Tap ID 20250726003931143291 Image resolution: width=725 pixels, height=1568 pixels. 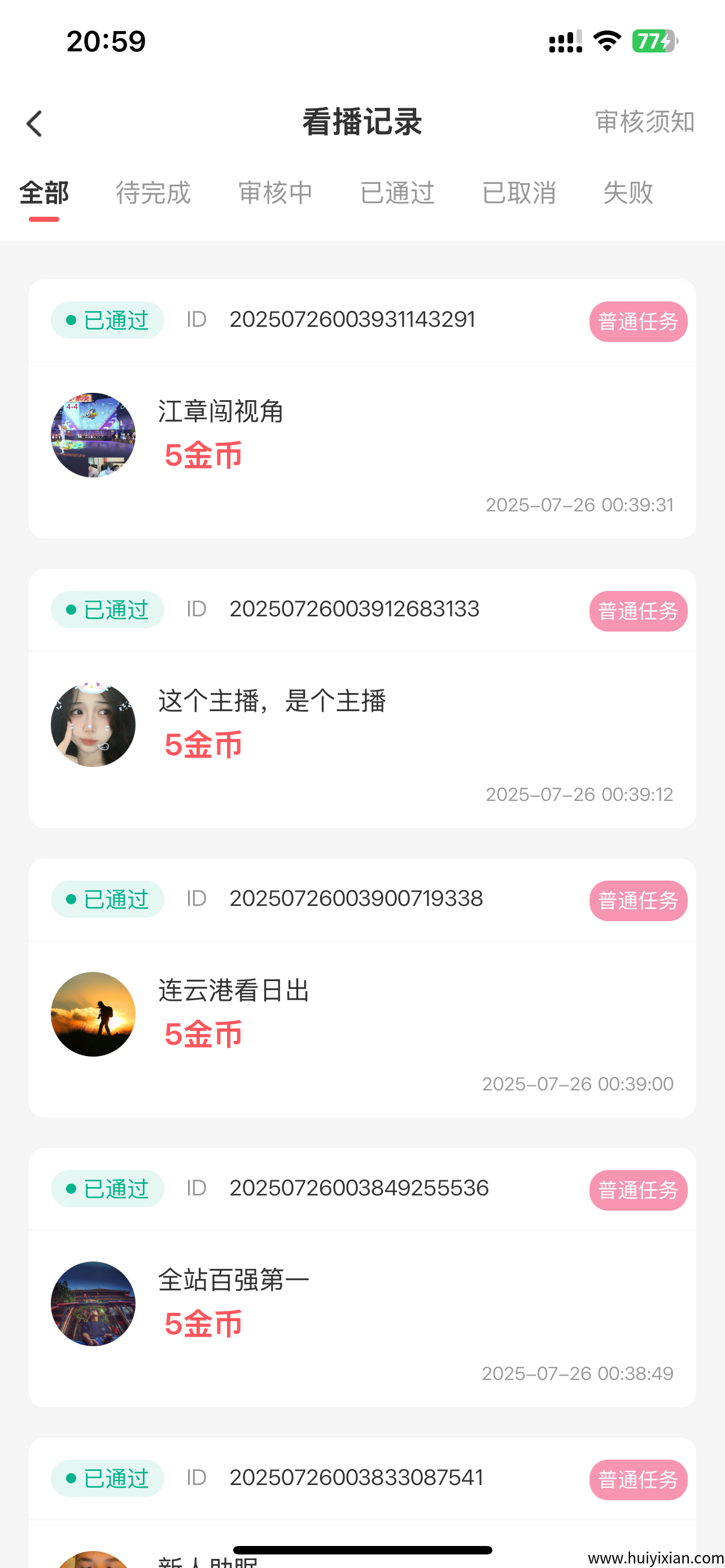[x=352, y=319]
